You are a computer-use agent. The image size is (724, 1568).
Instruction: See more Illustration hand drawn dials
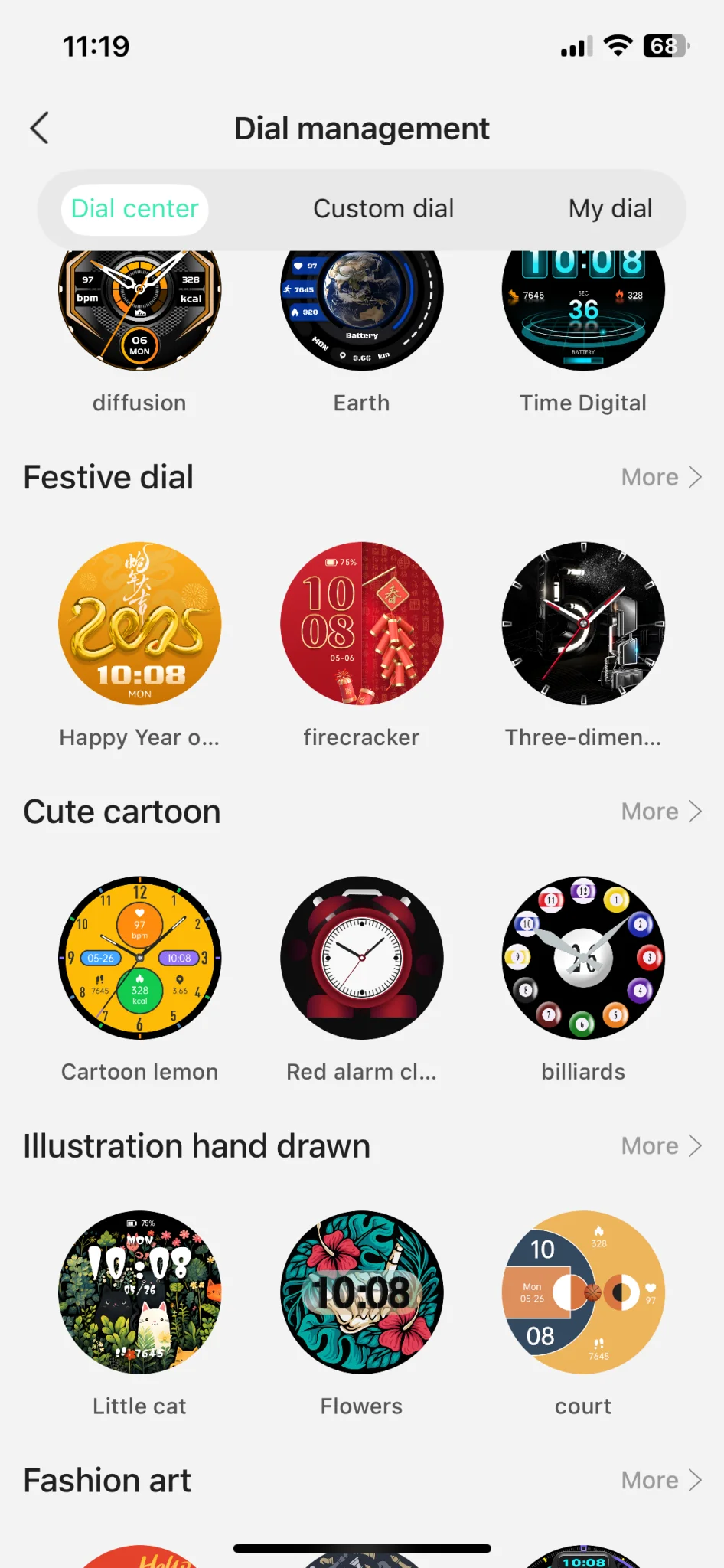661,1146
